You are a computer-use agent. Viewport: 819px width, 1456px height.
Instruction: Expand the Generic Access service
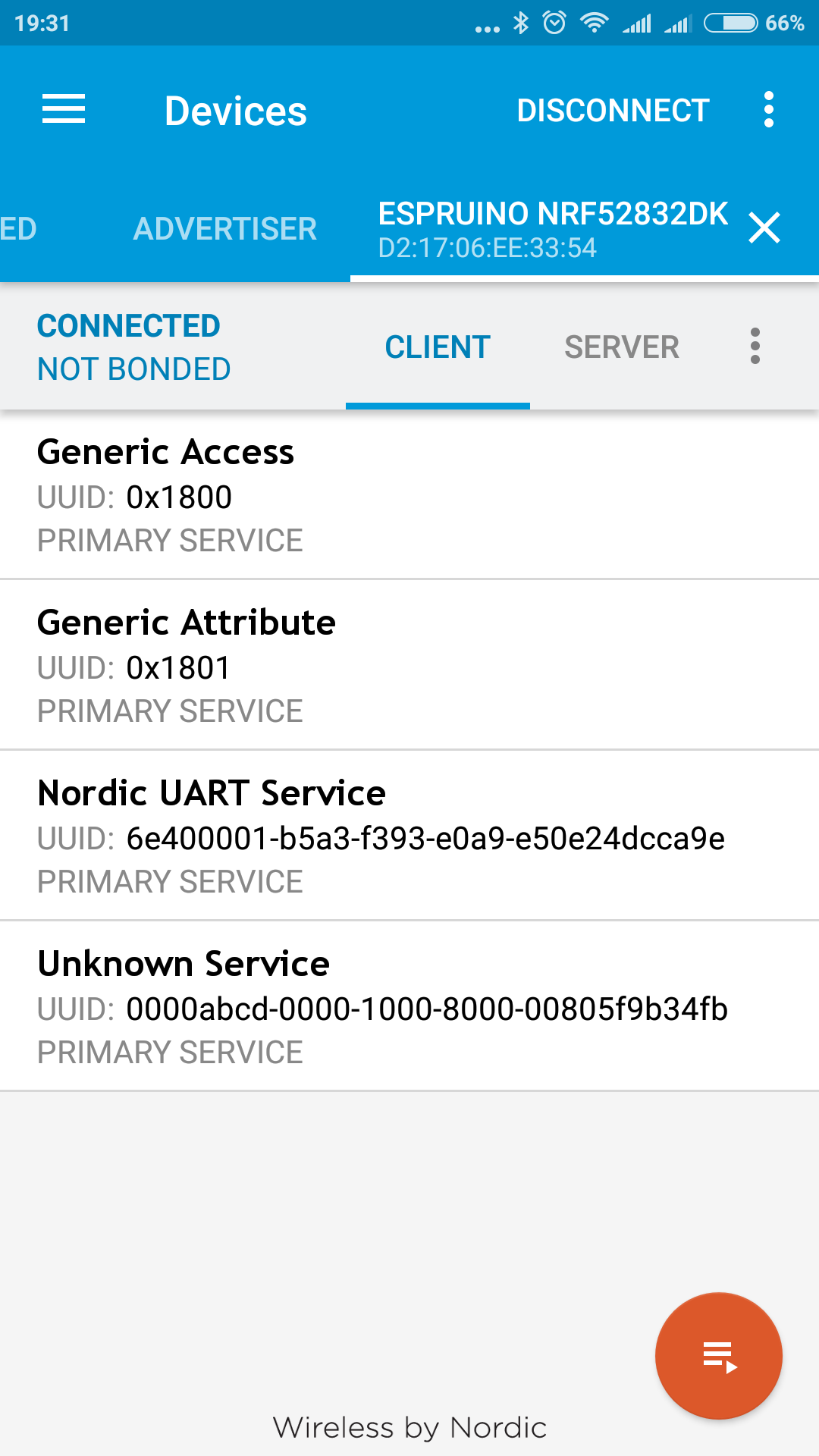(x=409, y=494)
